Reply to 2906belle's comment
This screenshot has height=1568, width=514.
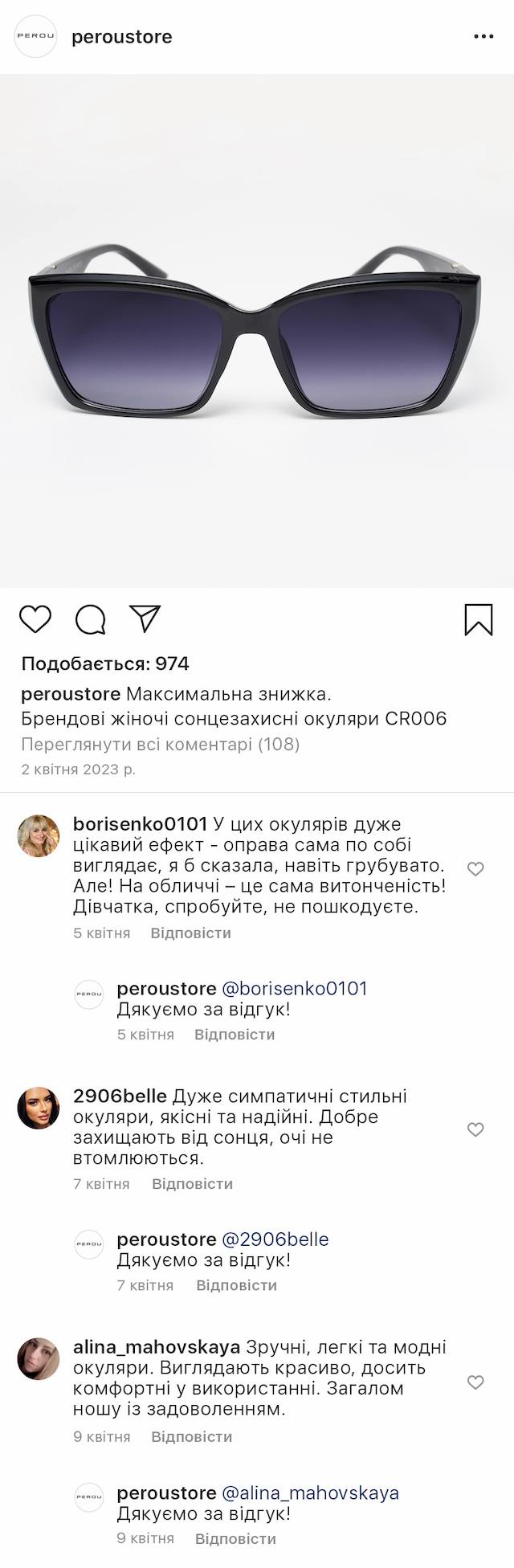pos(192,1183)
